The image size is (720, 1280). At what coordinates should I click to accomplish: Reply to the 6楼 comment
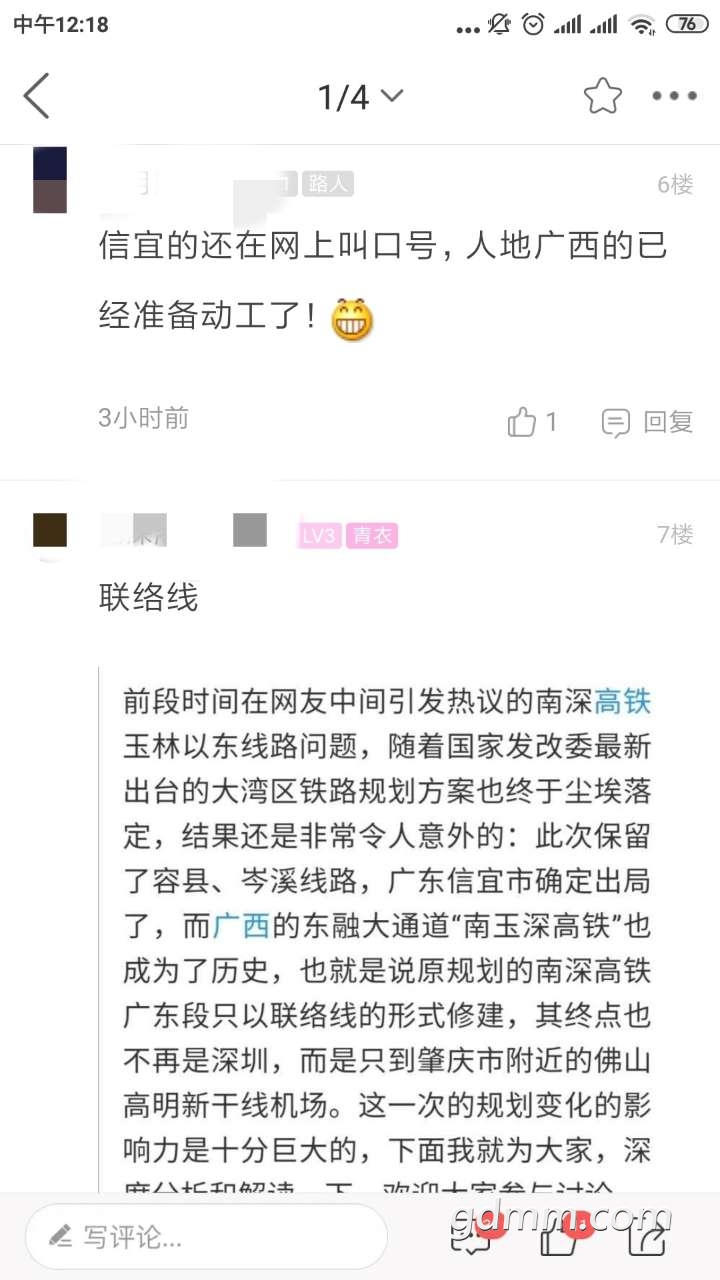647,422
